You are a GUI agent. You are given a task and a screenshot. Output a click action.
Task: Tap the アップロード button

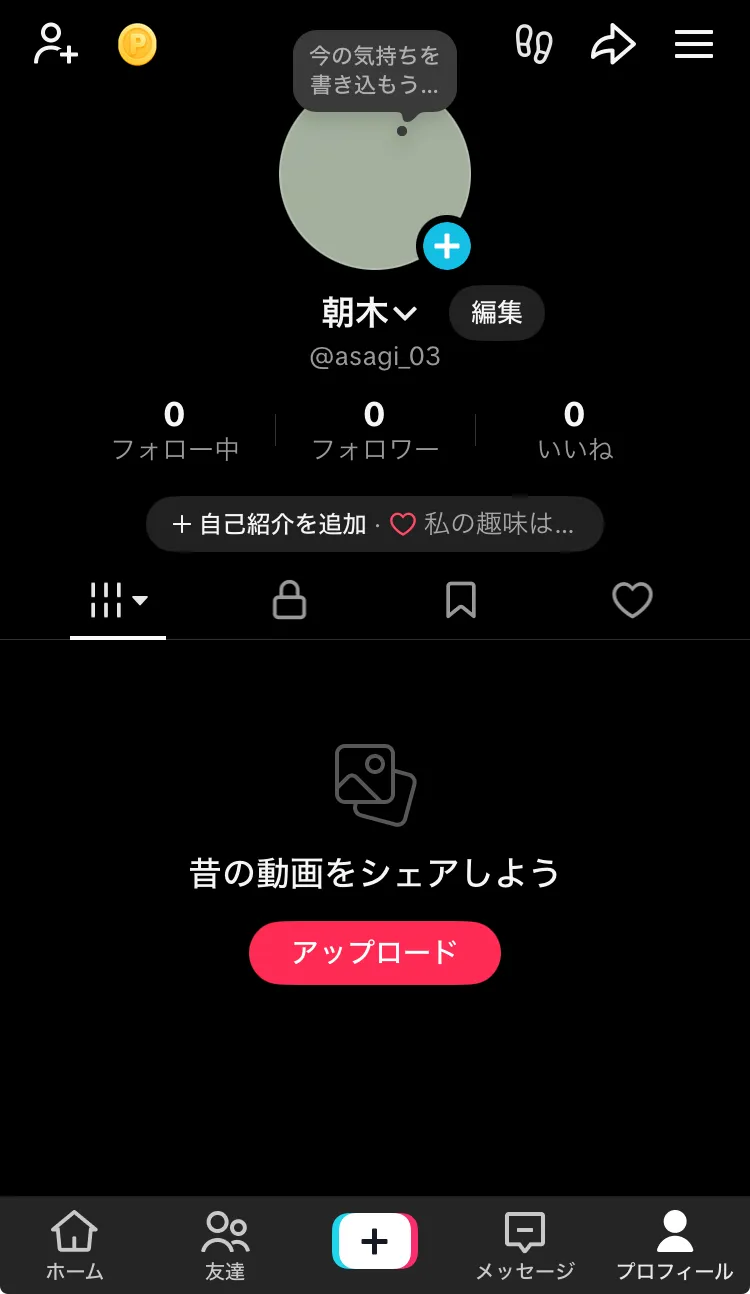click(x=375, y=952)
